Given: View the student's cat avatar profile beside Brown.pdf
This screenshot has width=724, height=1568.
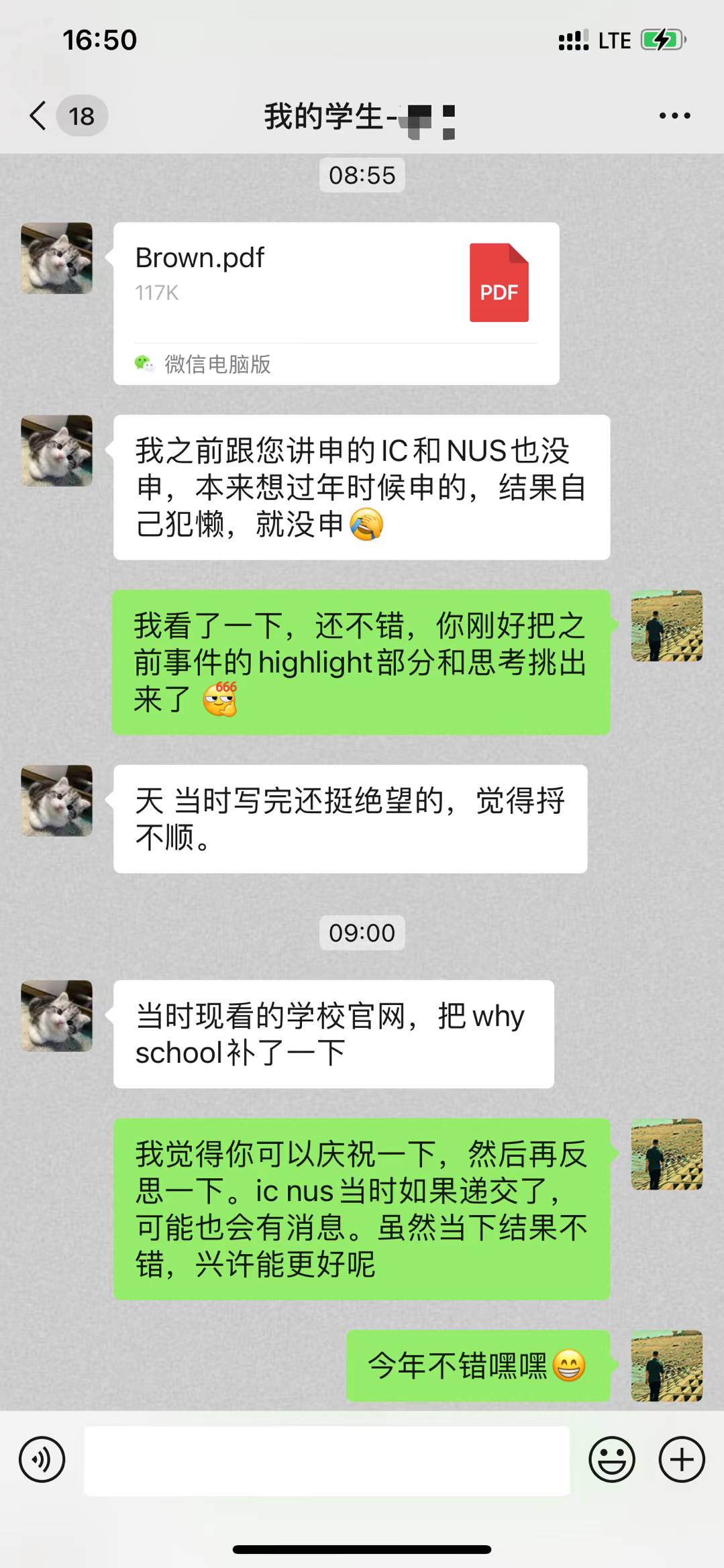Looking at the screenshot, I should [x=57, y=258].
